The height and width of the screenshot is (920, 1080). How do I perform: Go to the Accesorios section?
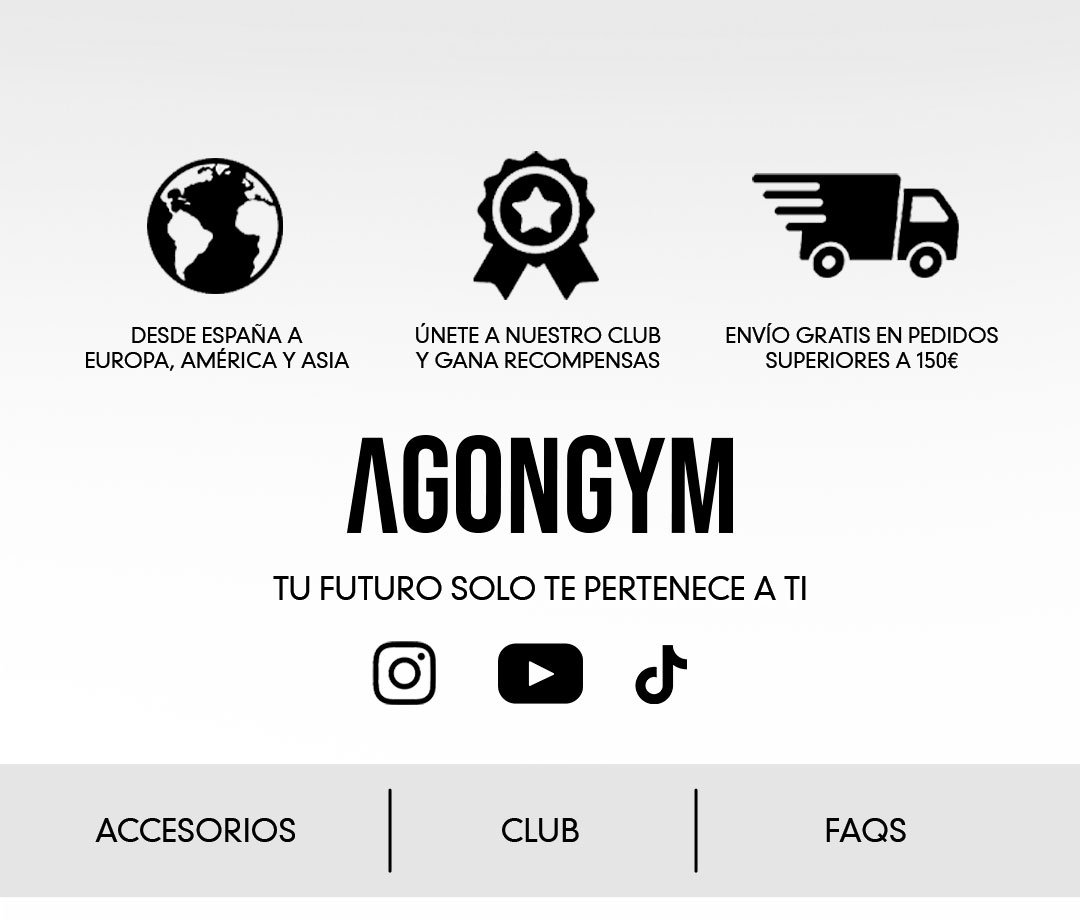196,831
